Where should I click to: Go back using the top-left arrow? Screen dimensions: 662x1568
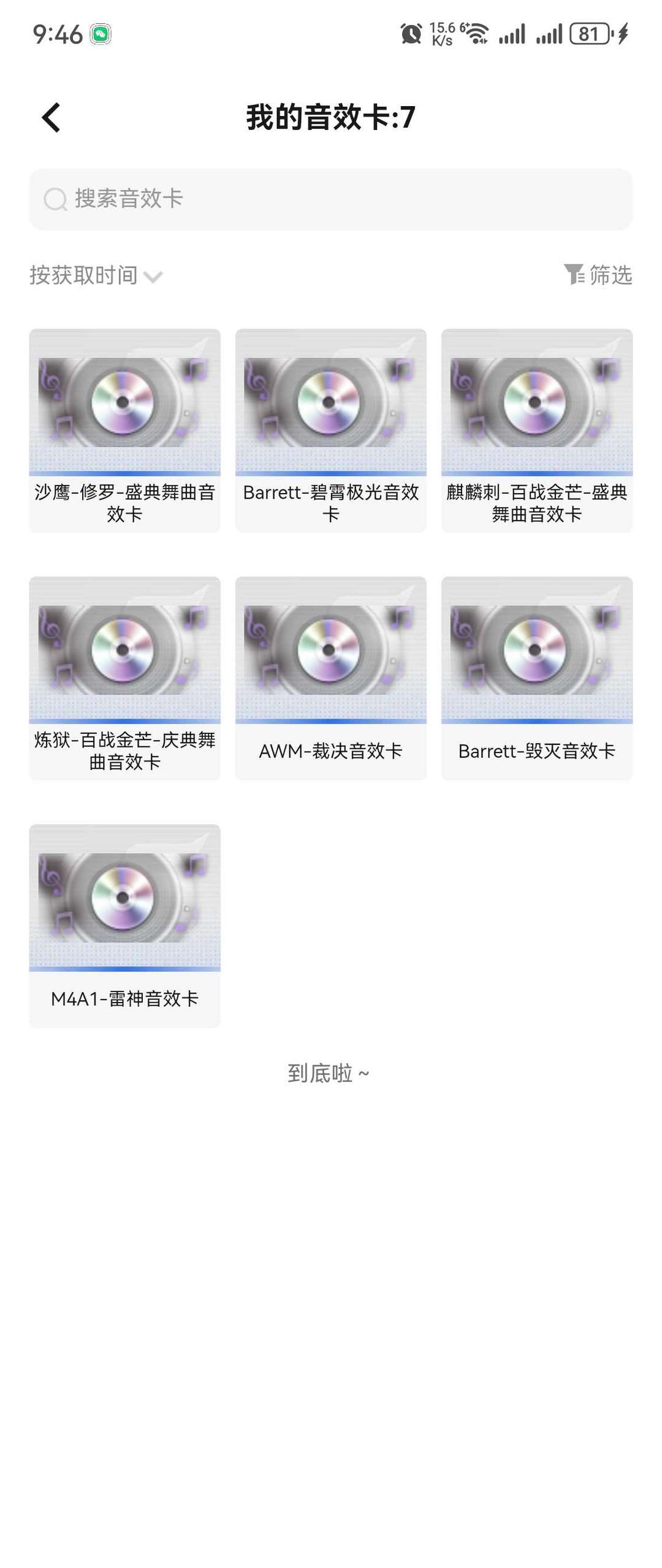point(51,117)
